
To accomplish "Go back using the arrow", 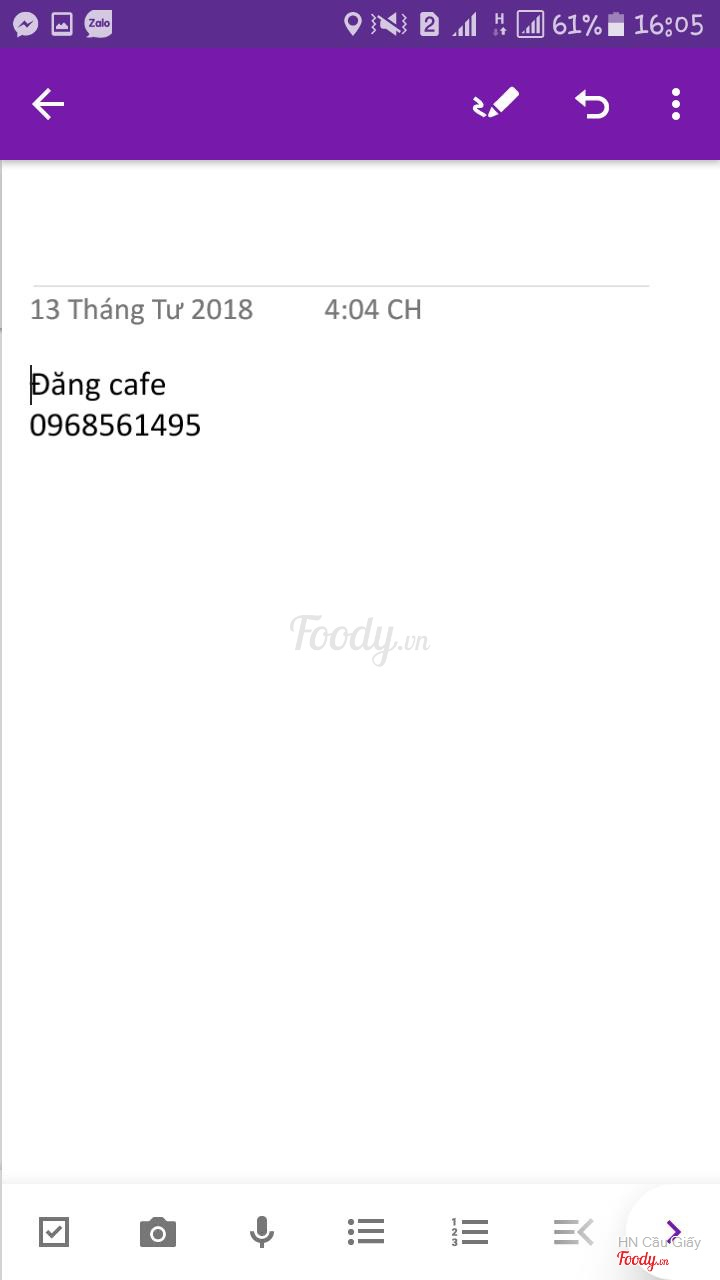I will coord(48,104).
